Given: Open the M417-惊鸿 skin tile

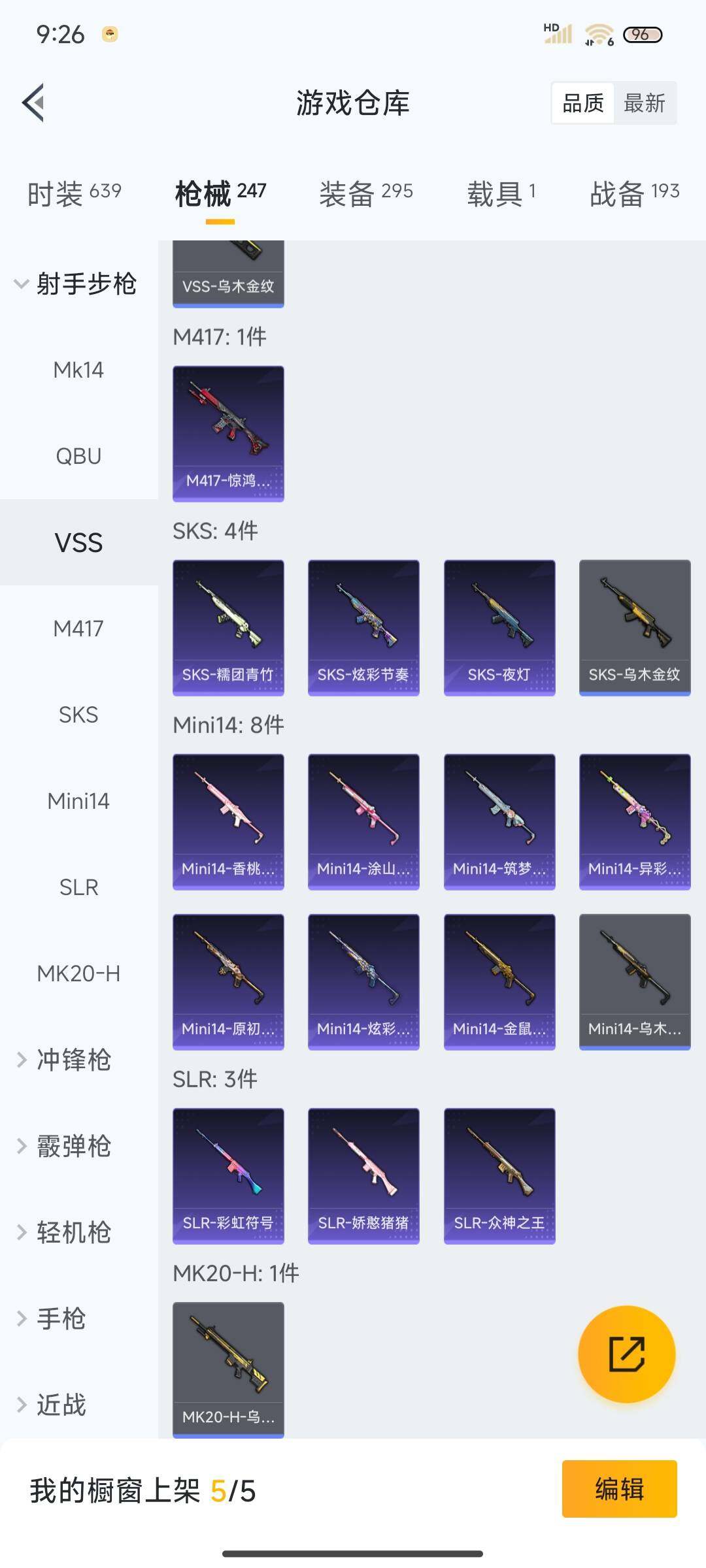Looking at the screenshot, I should 228,433.
